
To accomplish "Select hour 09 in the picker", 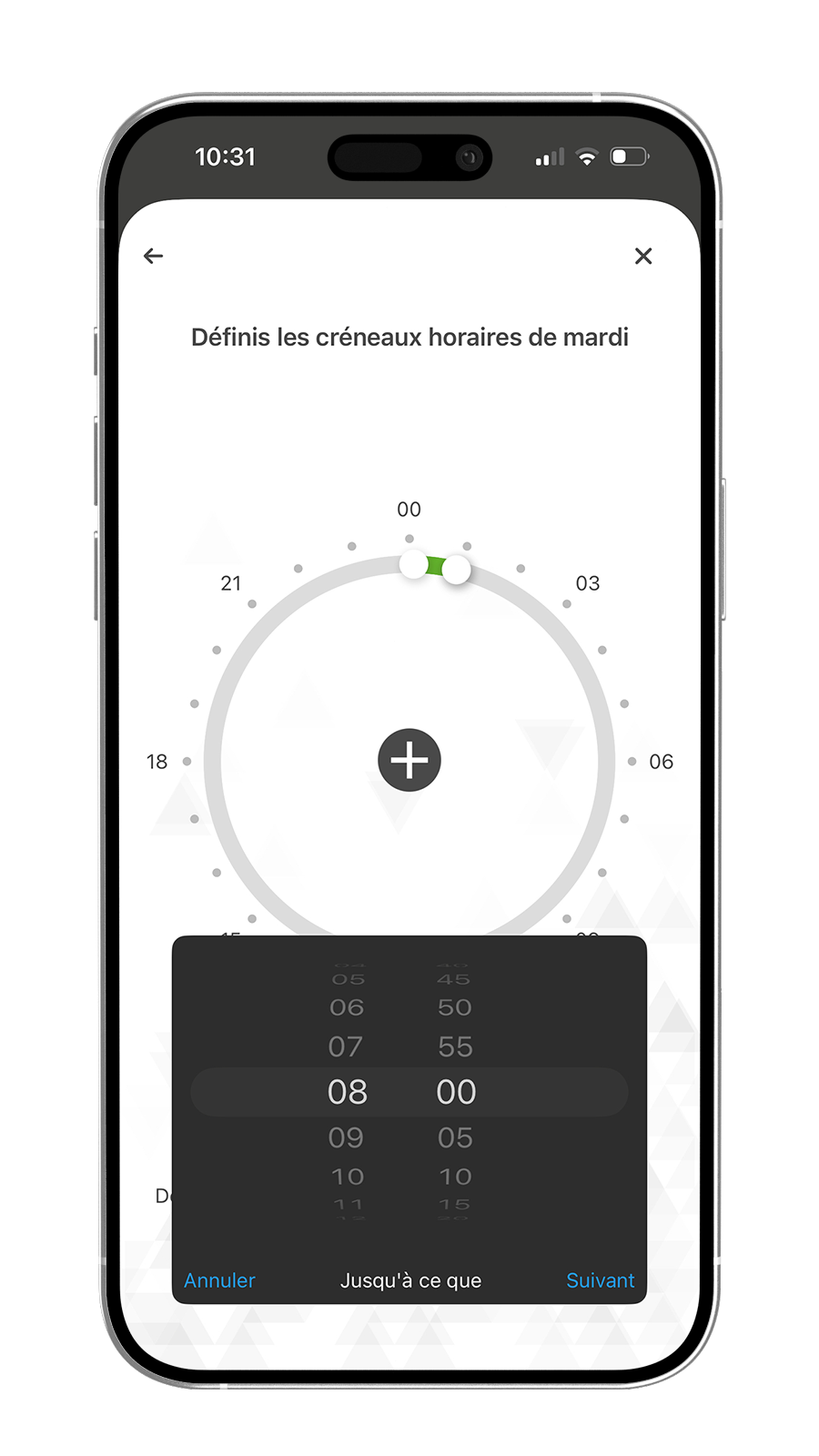I will 346,1137.
